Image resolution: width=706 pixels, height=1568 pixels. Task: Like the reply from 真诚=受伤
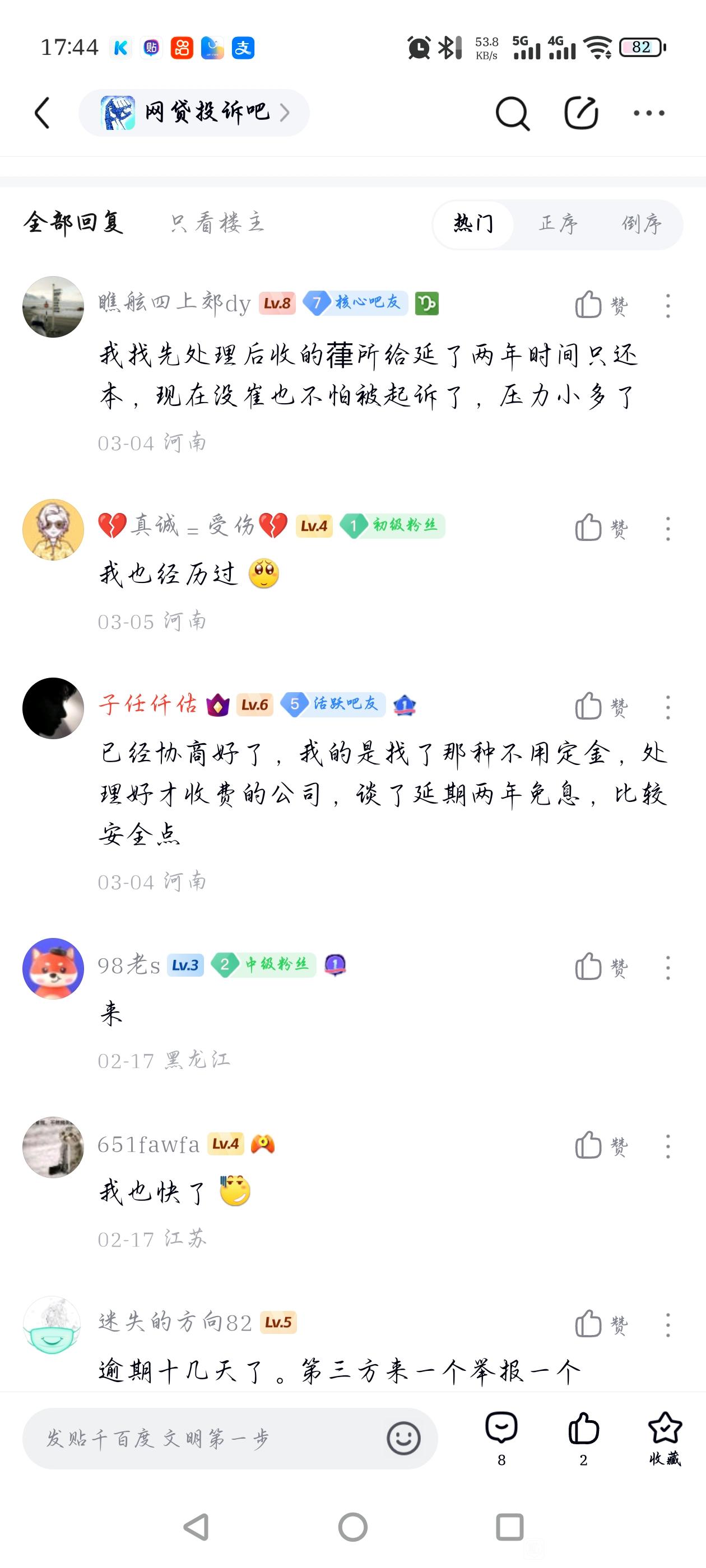[x=601, y=528]
